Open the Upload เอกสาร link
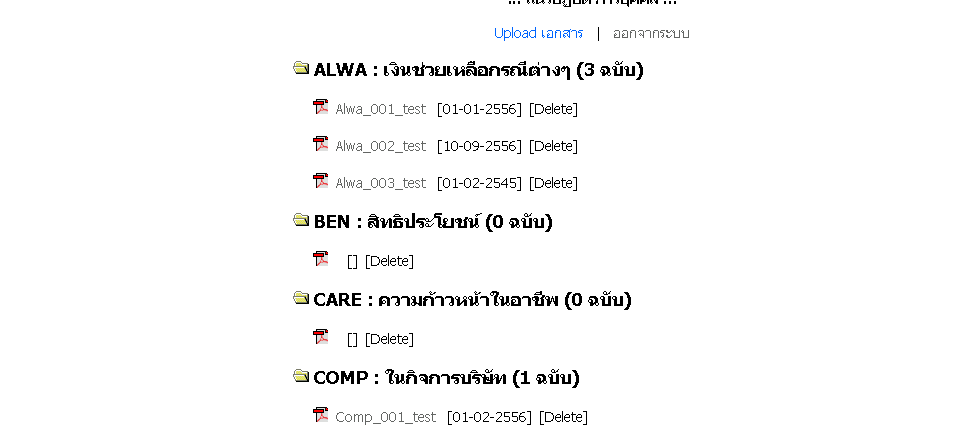This screenshot has width=977, height=436. (538, 33)
